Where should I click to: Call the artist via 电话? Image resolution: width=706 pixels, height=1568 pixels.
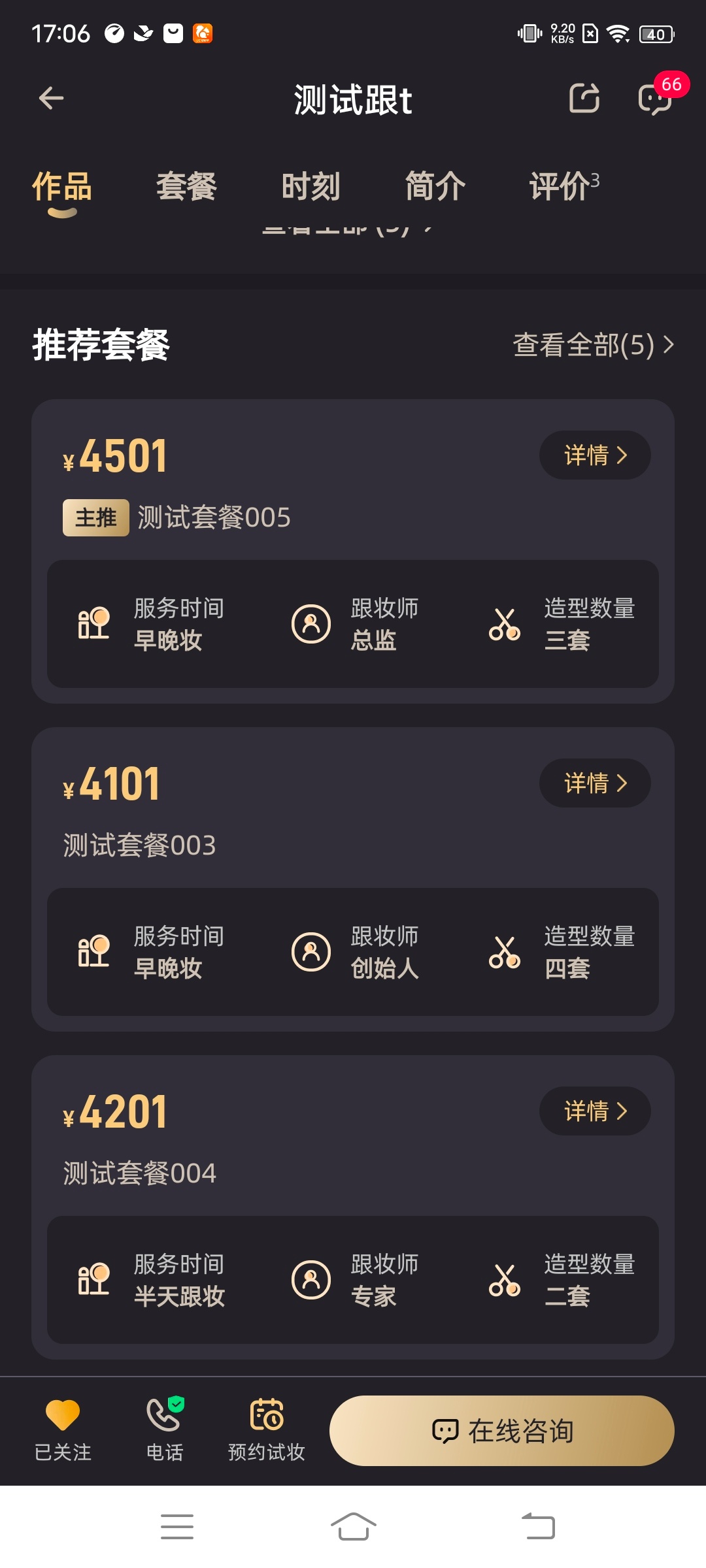point(165,1430)
